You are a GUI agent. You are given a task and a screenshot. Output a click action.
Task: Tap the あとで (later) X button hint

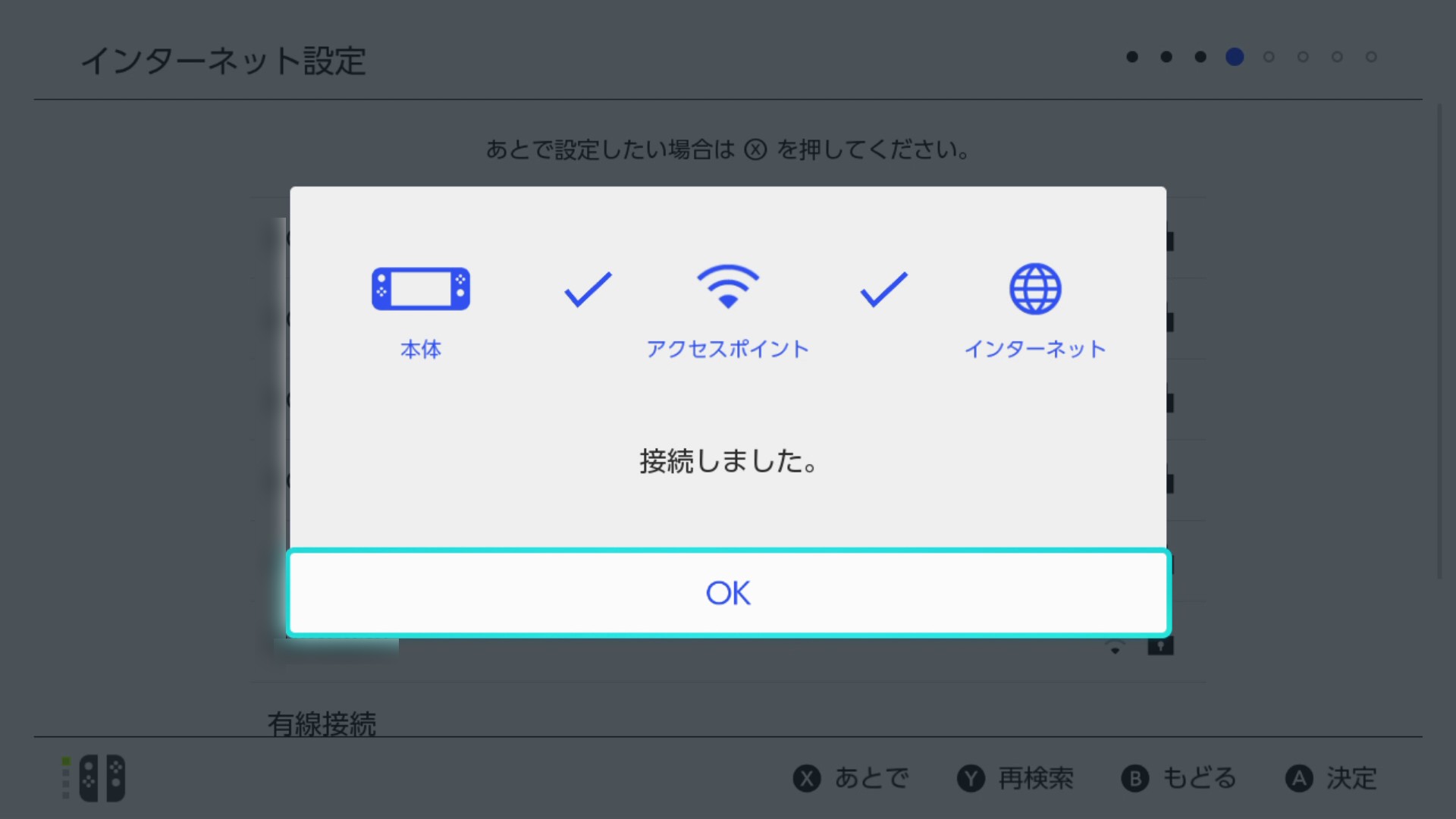coord(851,778)
